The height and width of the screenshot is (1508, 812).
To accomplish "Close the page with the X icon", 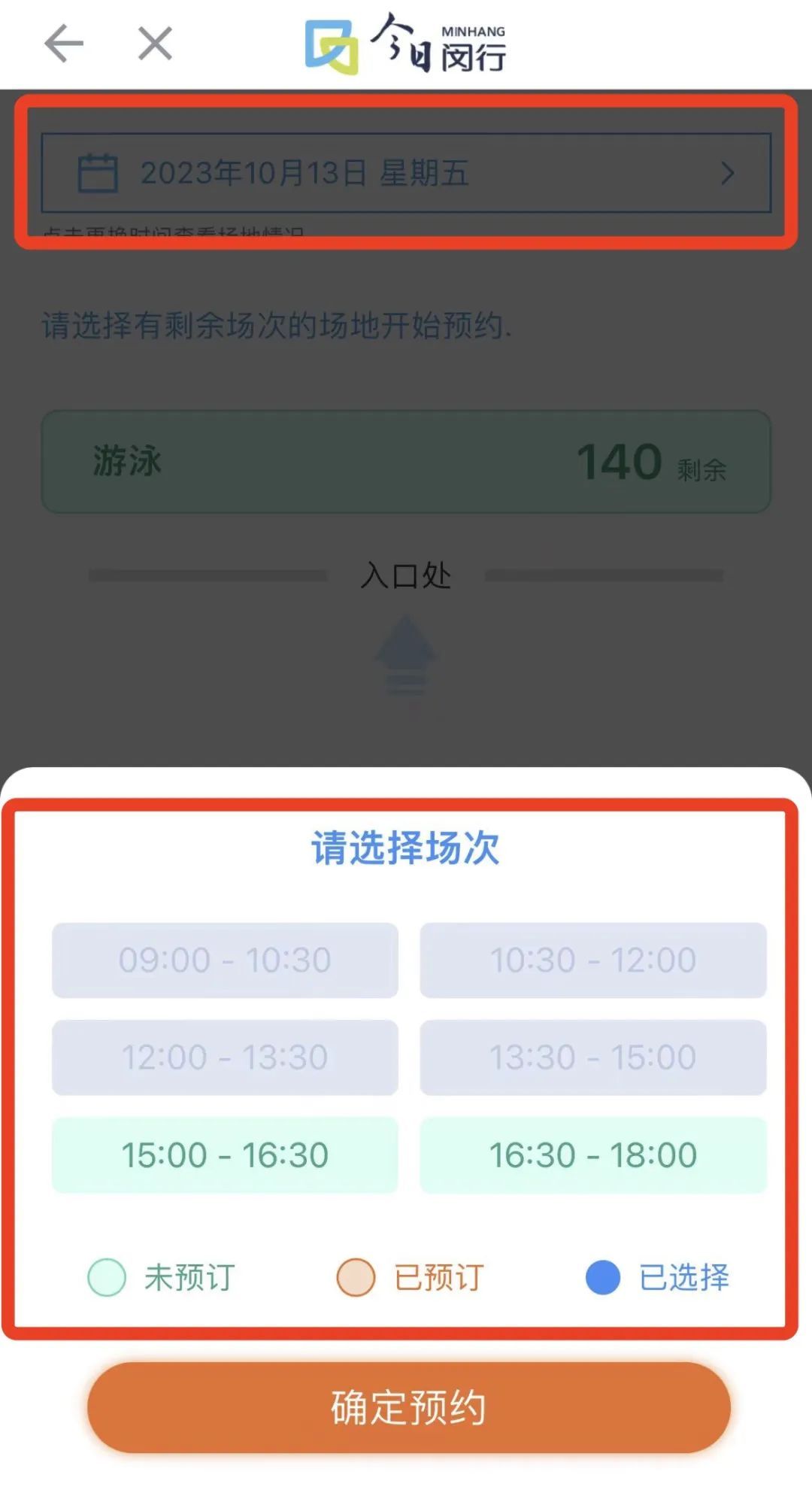I will coord(155,44).
